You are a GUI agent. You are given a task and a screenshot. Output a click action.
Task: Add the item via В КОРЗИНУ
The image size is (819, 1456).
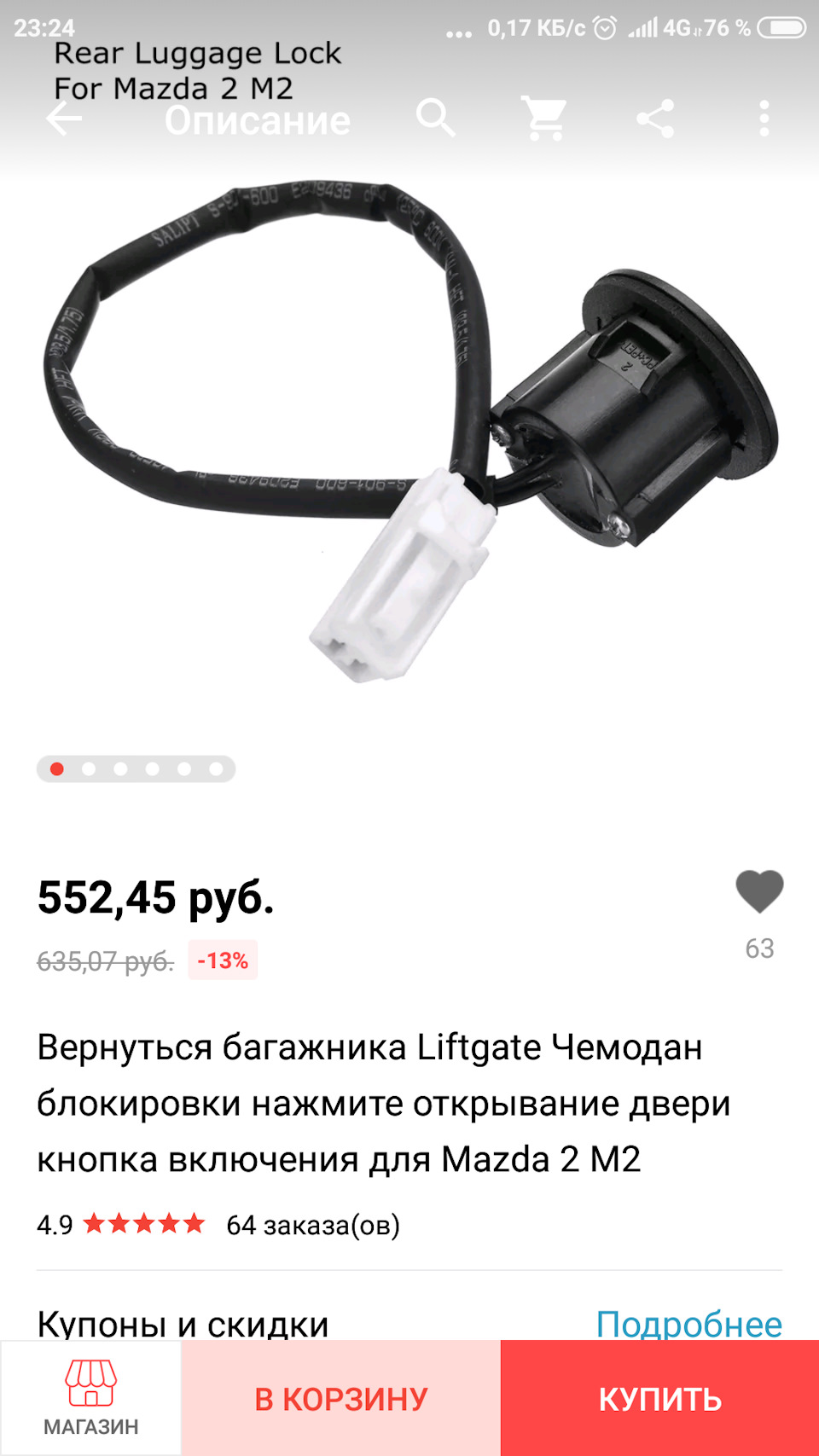point(341,1399)
